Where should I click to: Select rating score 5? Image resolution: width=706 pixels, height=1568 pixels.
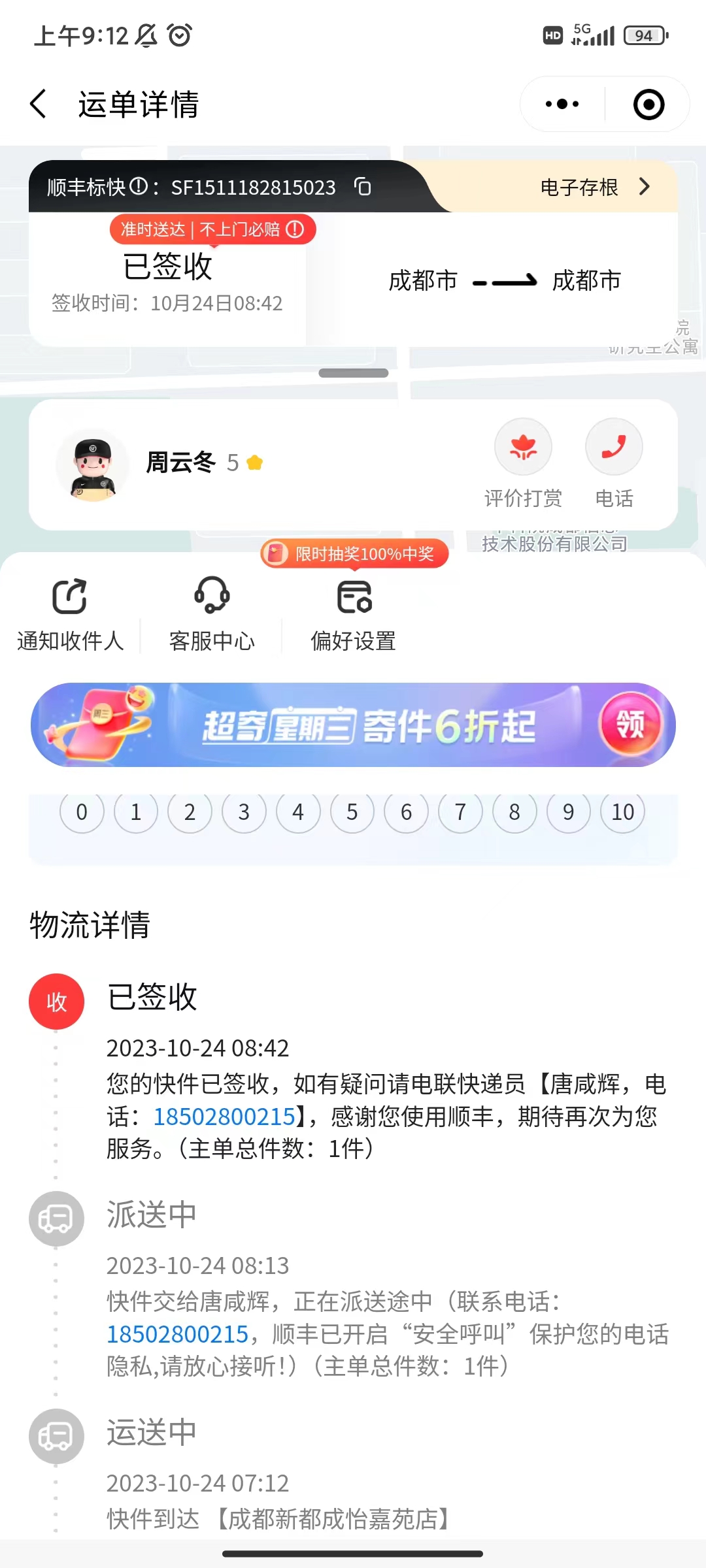[x=352, y=811]
